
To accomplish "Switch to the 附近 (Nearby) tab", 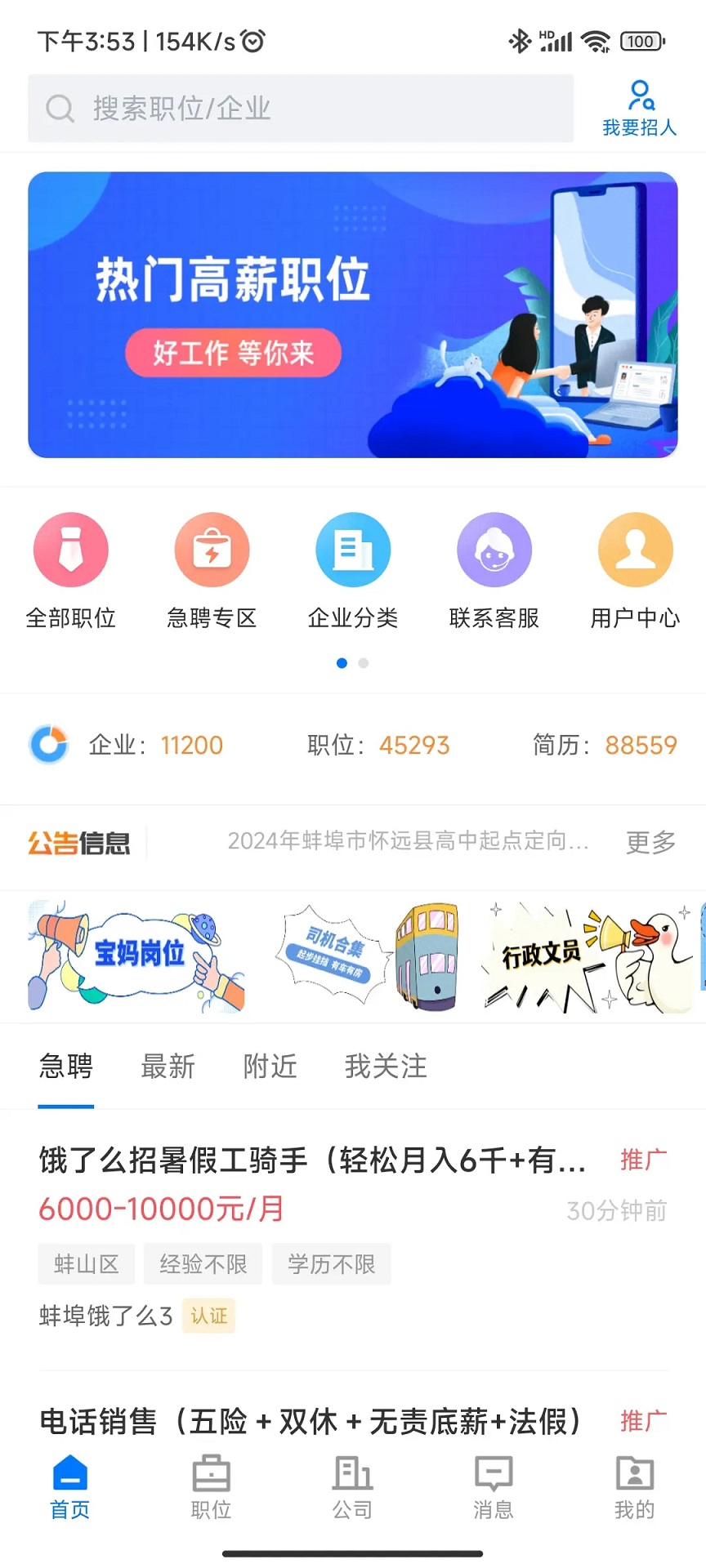I will (x=270, y=1067).
